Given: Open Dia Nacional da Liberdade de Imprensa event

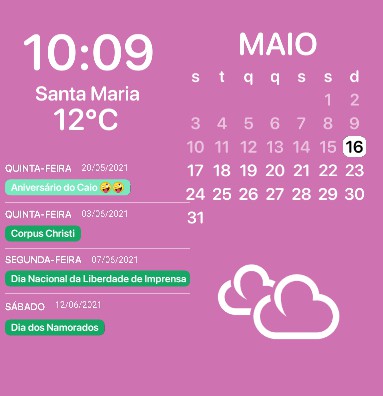Looking at the screenshot, I should (98, 278).
